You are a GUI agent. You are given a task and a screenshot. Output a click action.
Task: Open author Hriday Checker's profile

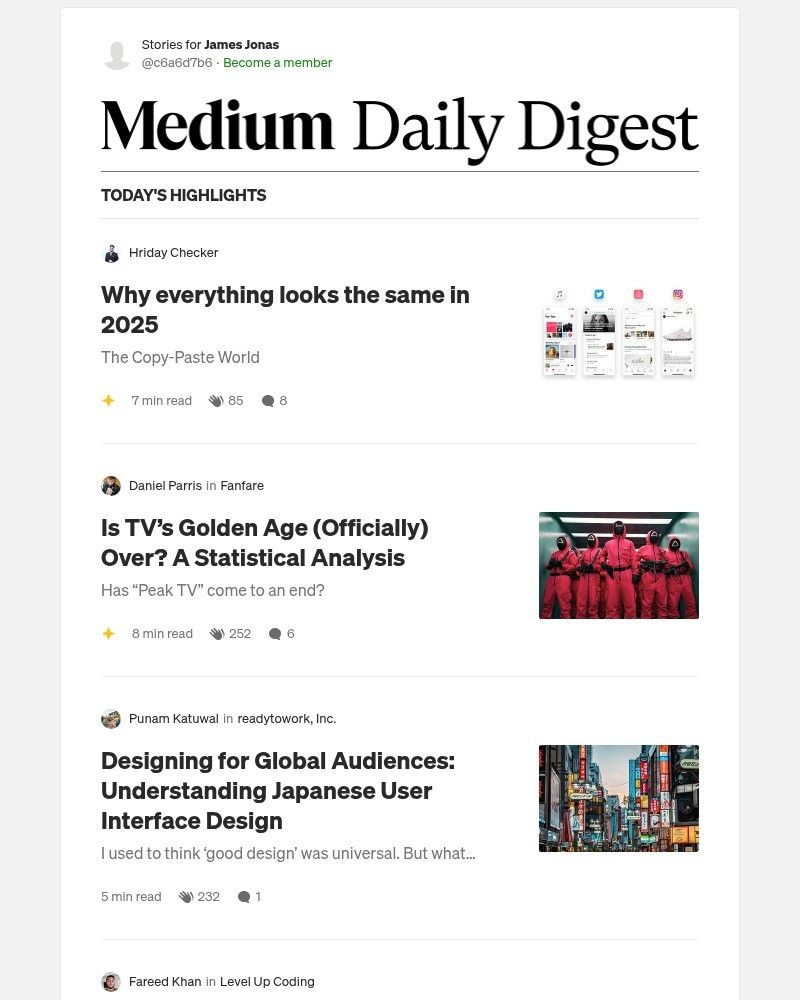pyautogui.click(x=173, y=253)
